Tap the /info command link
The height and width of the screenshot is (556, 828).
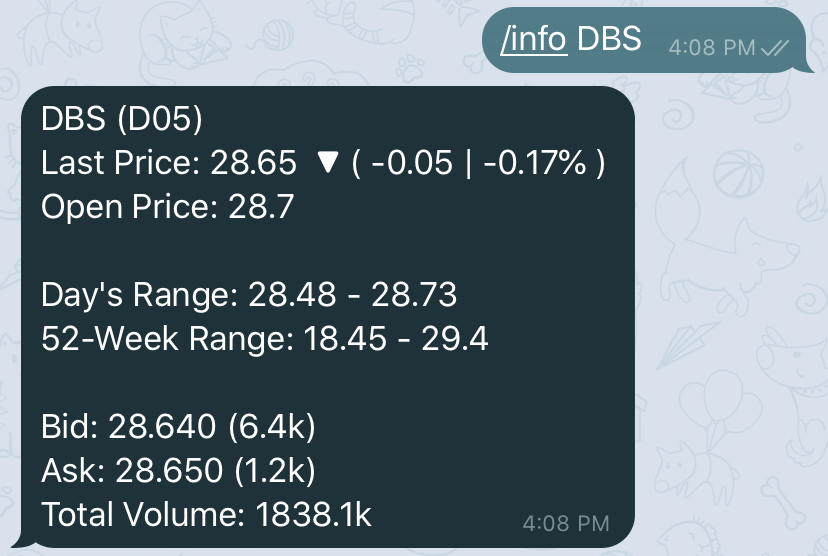coord(533,39)
